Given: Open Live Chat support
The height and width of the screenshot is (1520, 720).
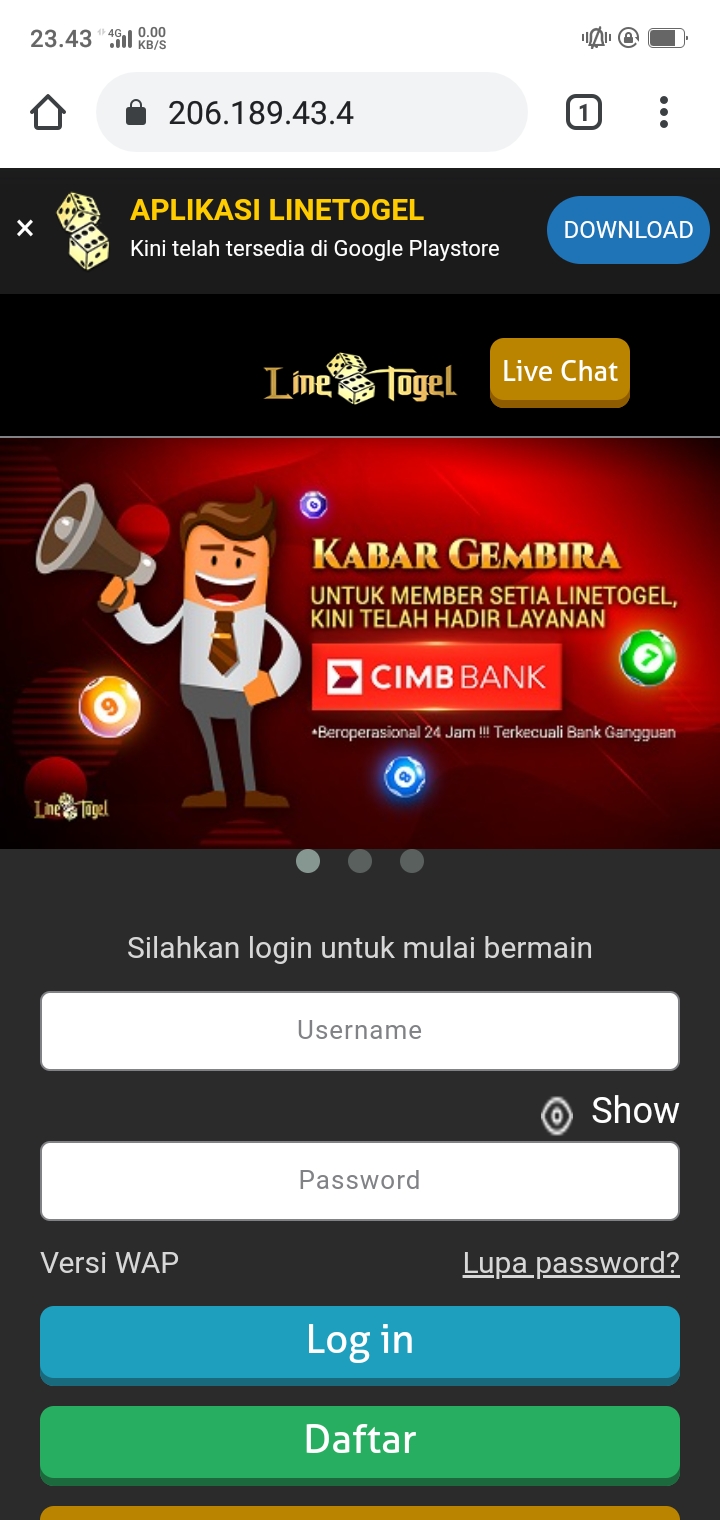Looking at the screenshot, I should [559, 372].
